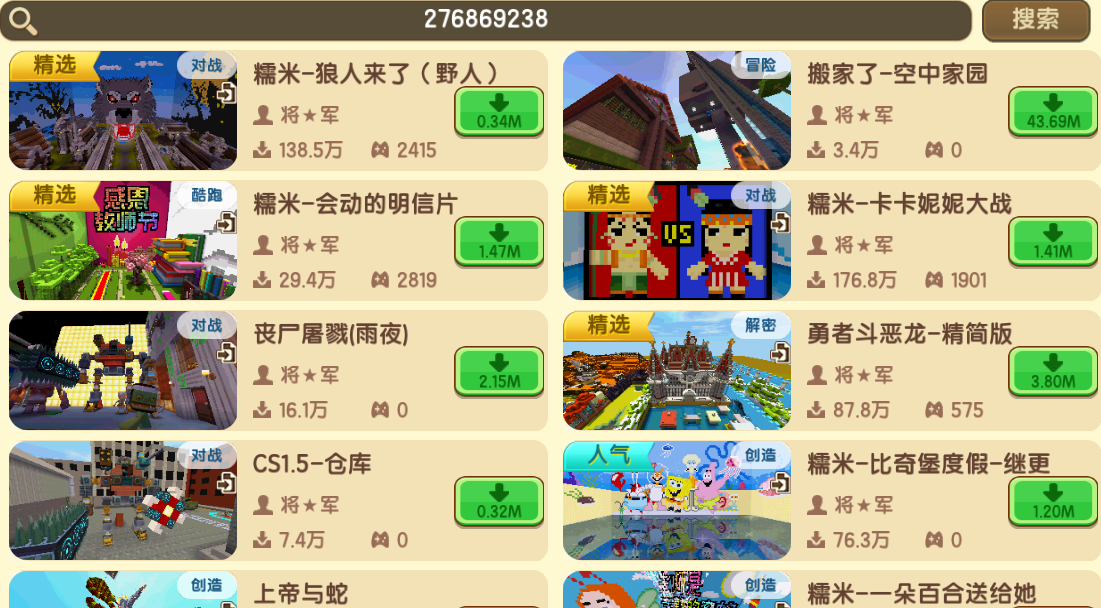Open the 糯米-狼人来了（野人） wolf thumbnail
The image size is (1101, 608).
tap(122, 111)
